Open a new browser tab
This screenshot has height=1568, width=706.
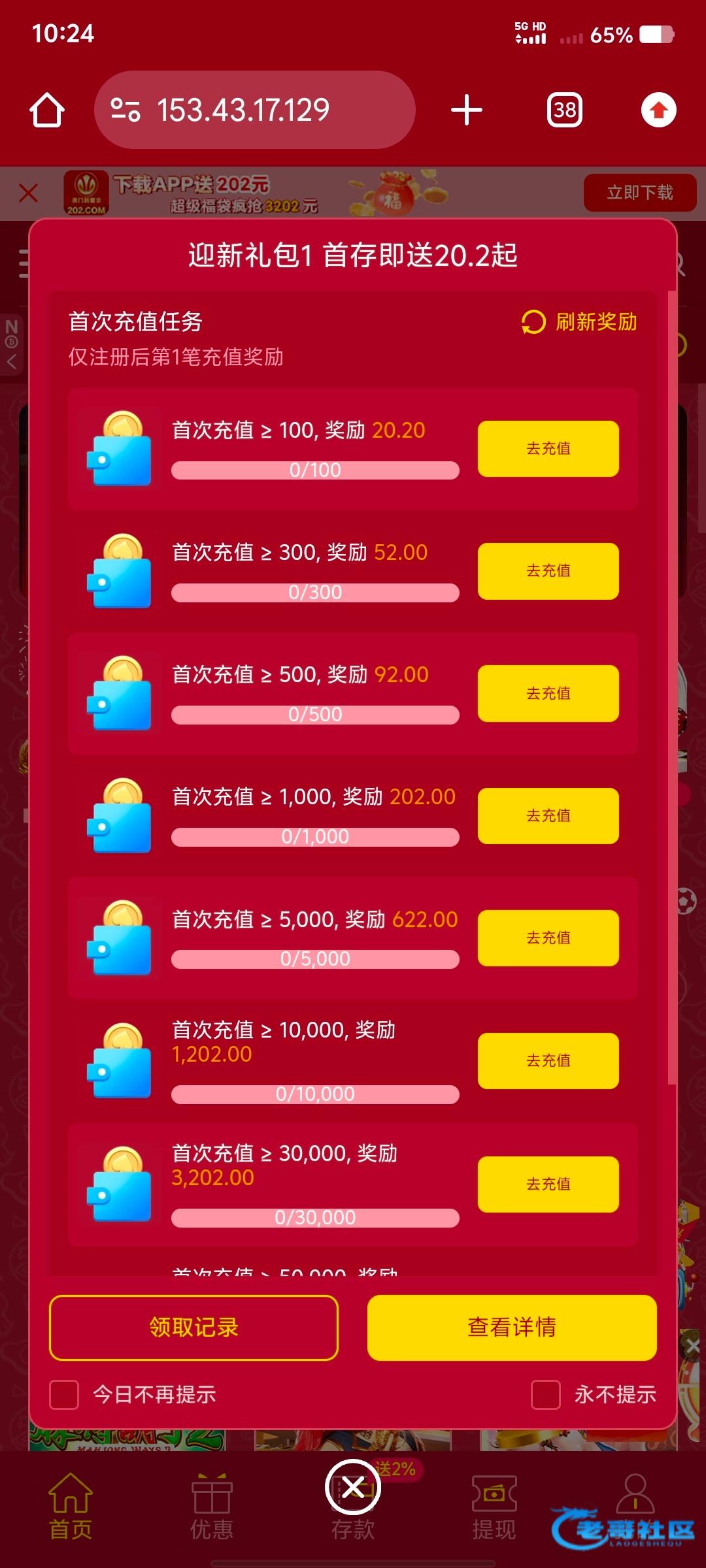467,110
